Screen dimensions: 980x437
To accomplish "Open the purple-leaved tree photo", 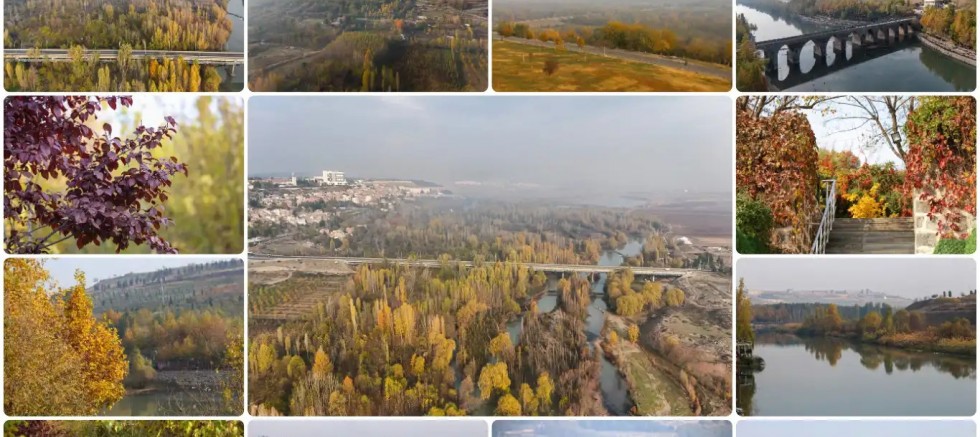I will click(123, 174).
